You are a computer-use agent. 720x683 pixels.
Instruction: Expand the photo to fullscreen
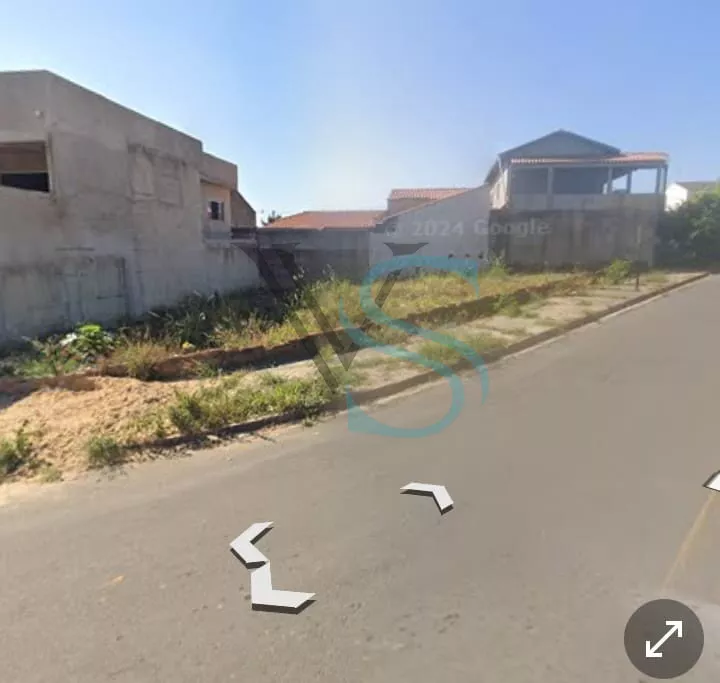664,638
